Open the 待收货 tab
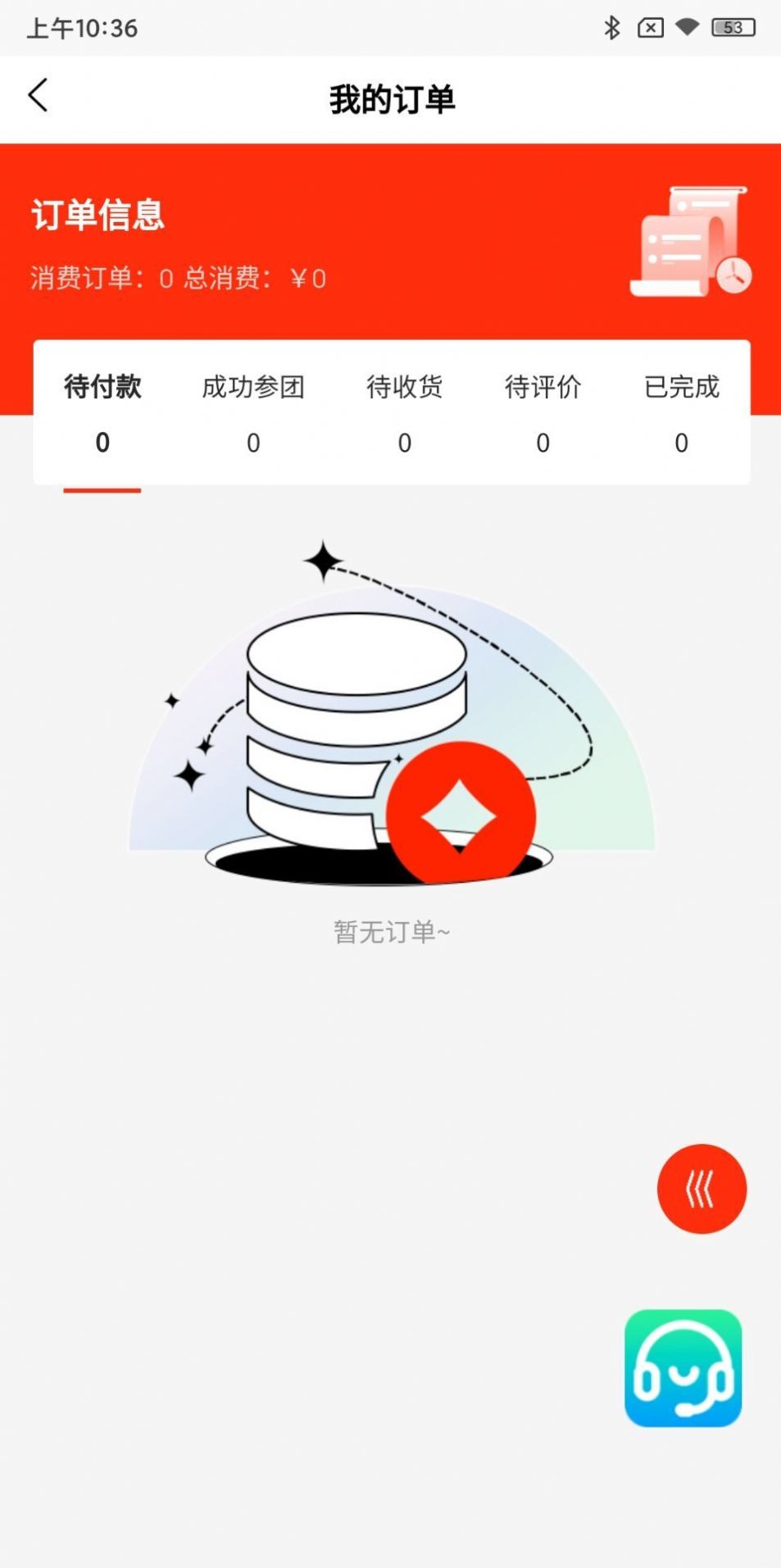 click(x=404, y=412)
